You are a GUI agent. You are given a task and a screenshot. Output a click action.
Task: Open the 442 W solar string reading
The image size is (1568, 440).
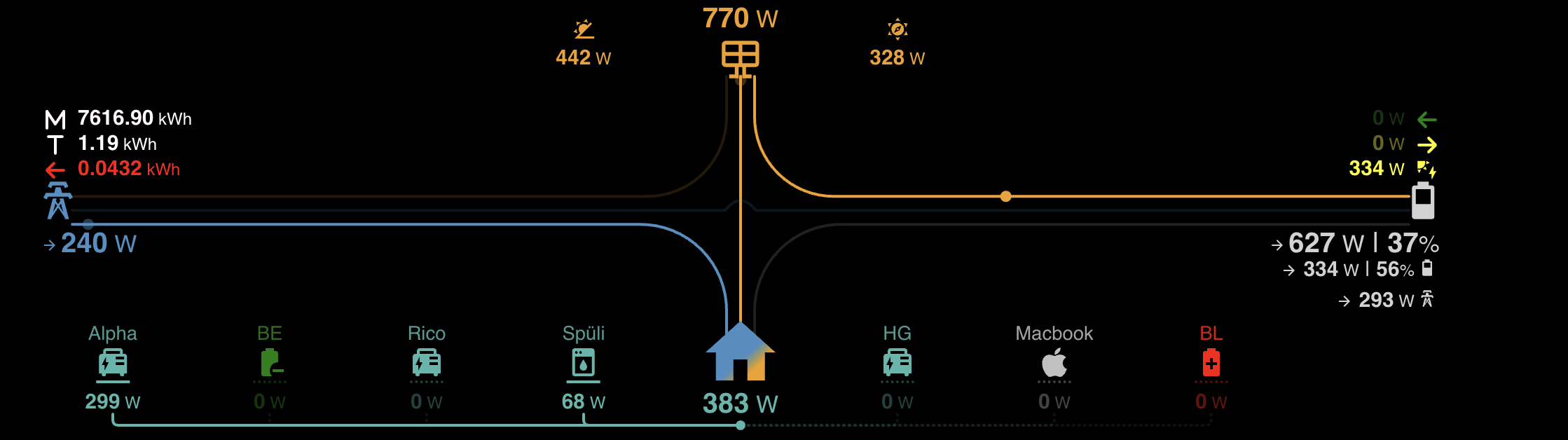pos(583,57)
